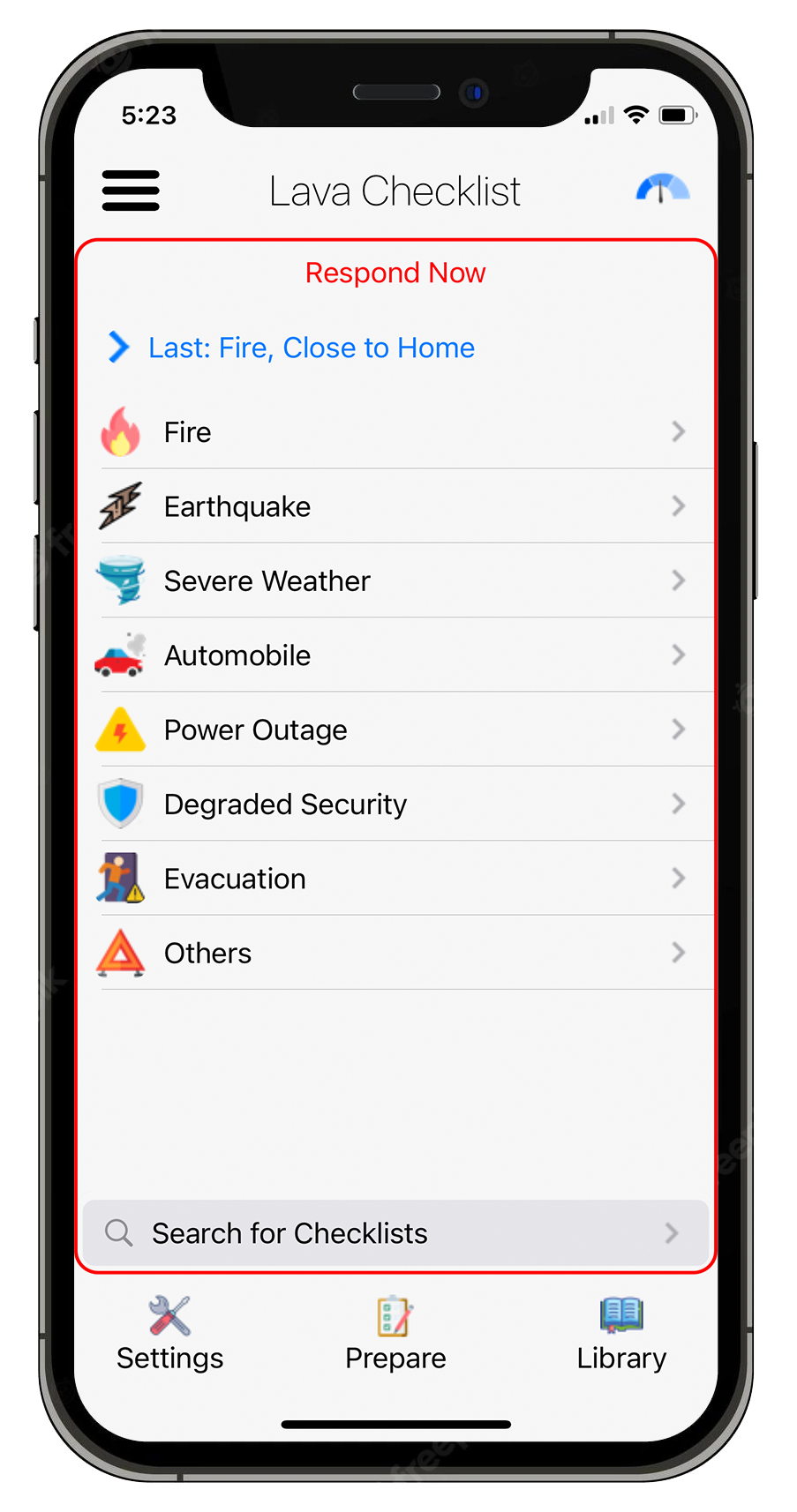Open the hamburger menu

[131, 191]
